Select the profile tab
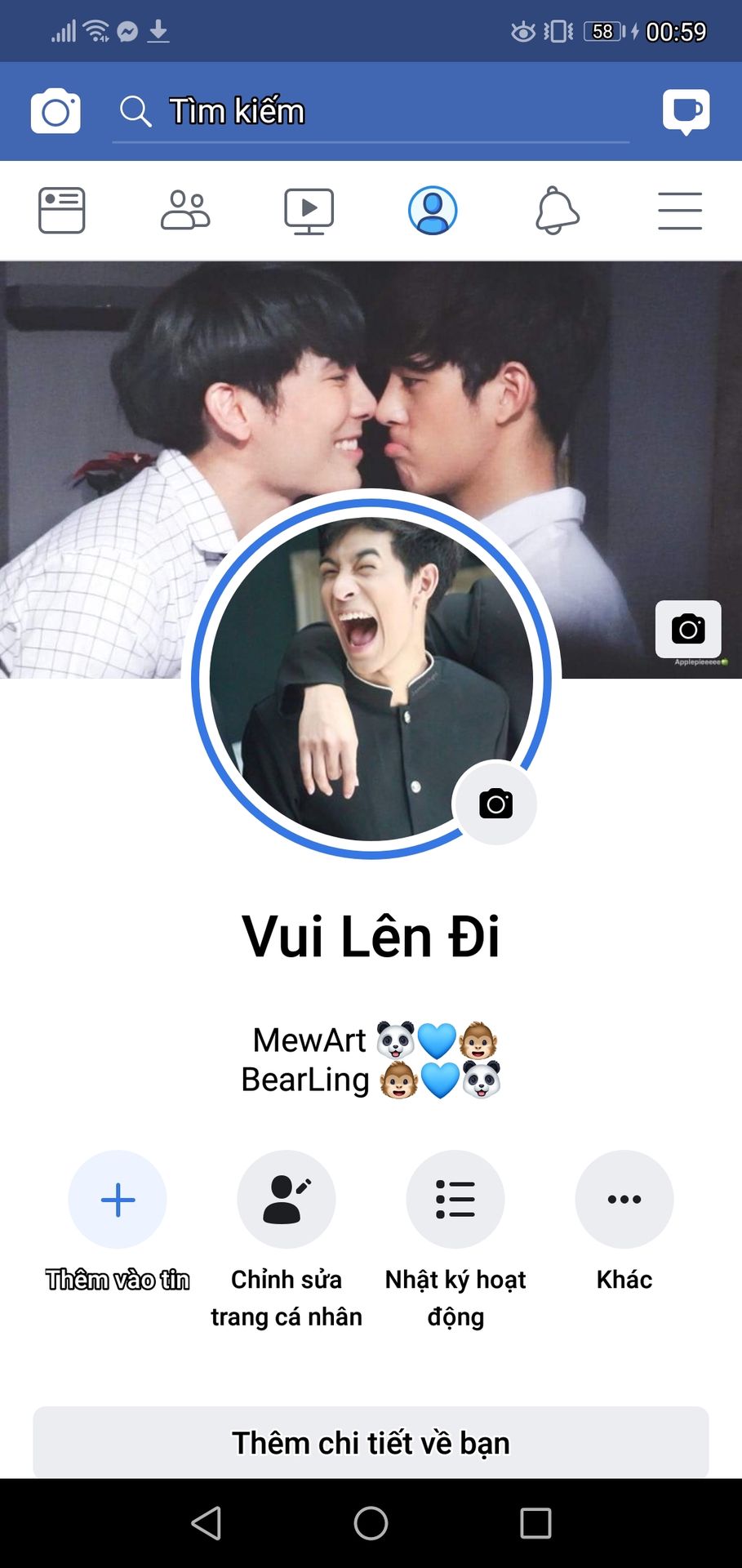Viewport: 742px width, 1568px height. click(433, 211)
